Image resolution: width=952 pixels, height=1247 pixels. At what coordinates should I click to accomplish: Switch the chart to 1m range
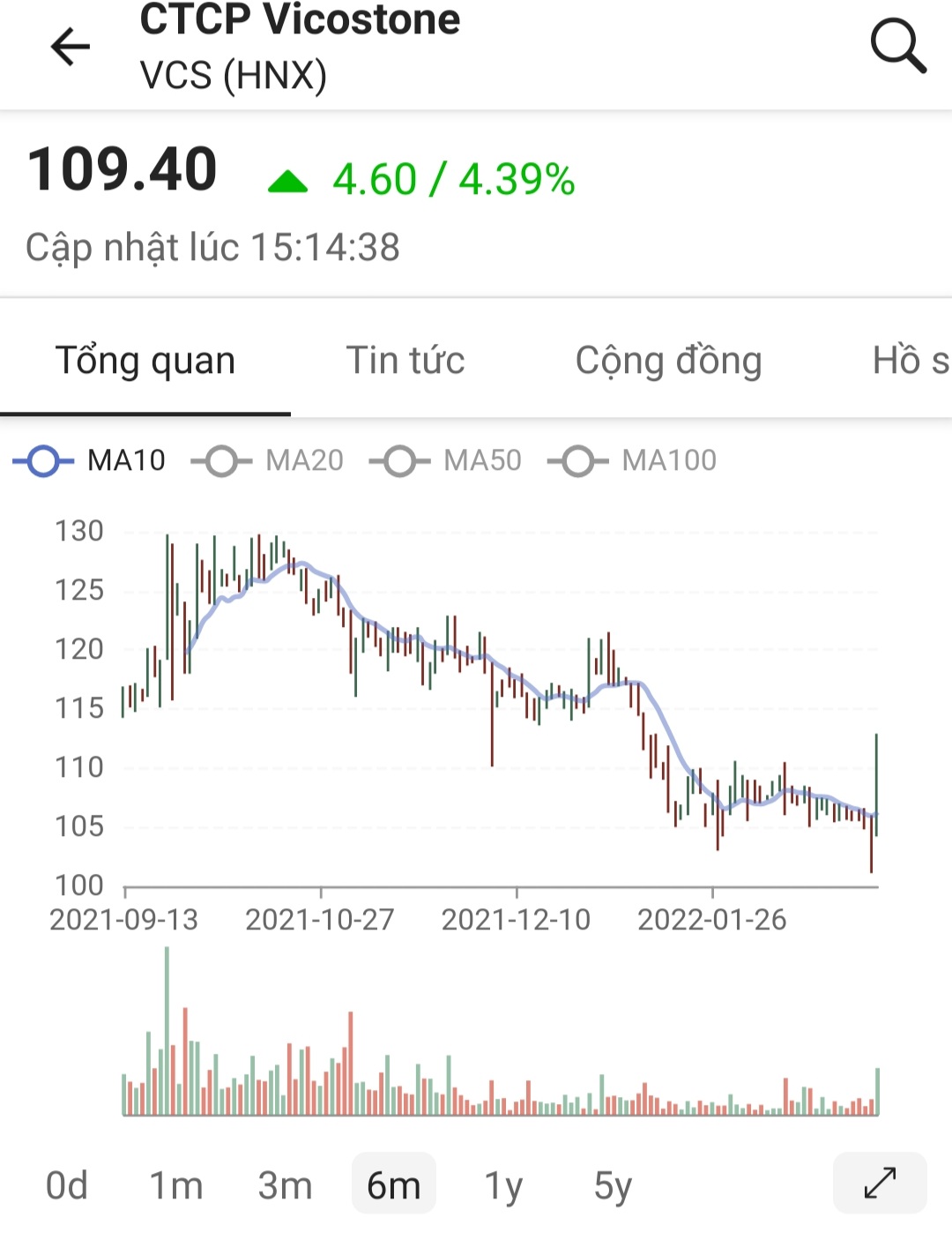(x=176, y=1185)
